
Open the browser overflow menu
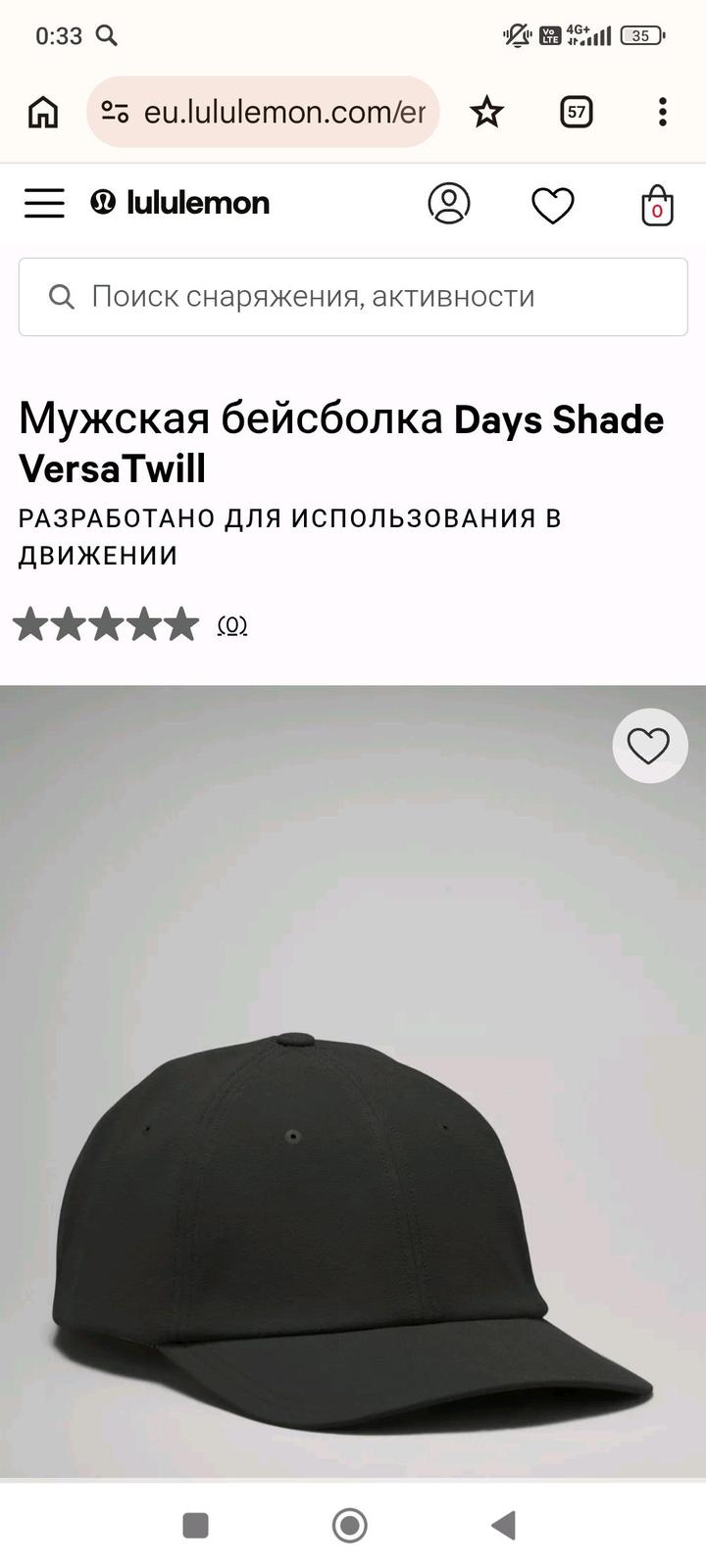pos(663,113)
